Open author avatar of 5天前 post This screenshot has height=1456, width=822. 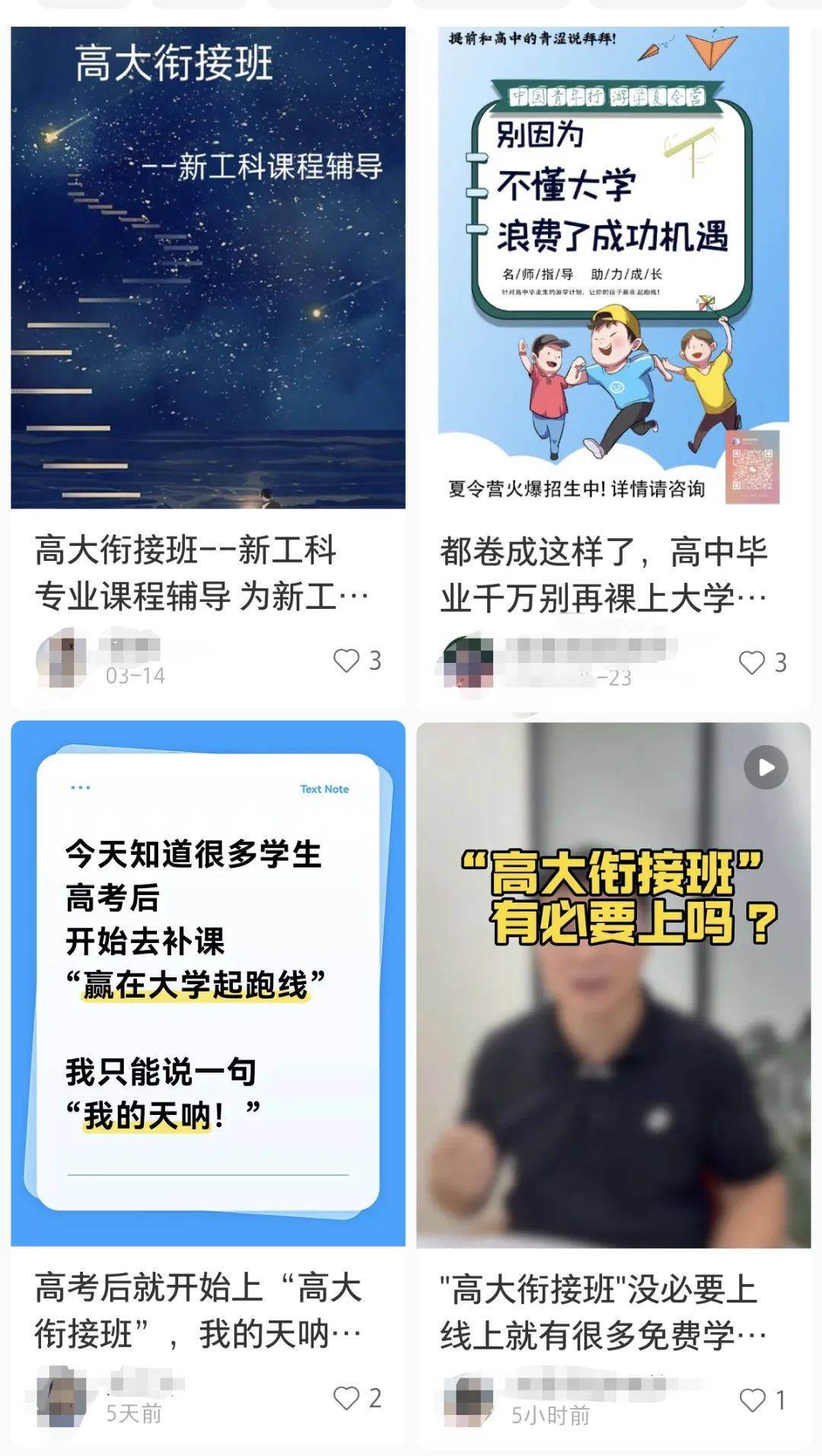pyautogui.click(x=61, y=1395)
